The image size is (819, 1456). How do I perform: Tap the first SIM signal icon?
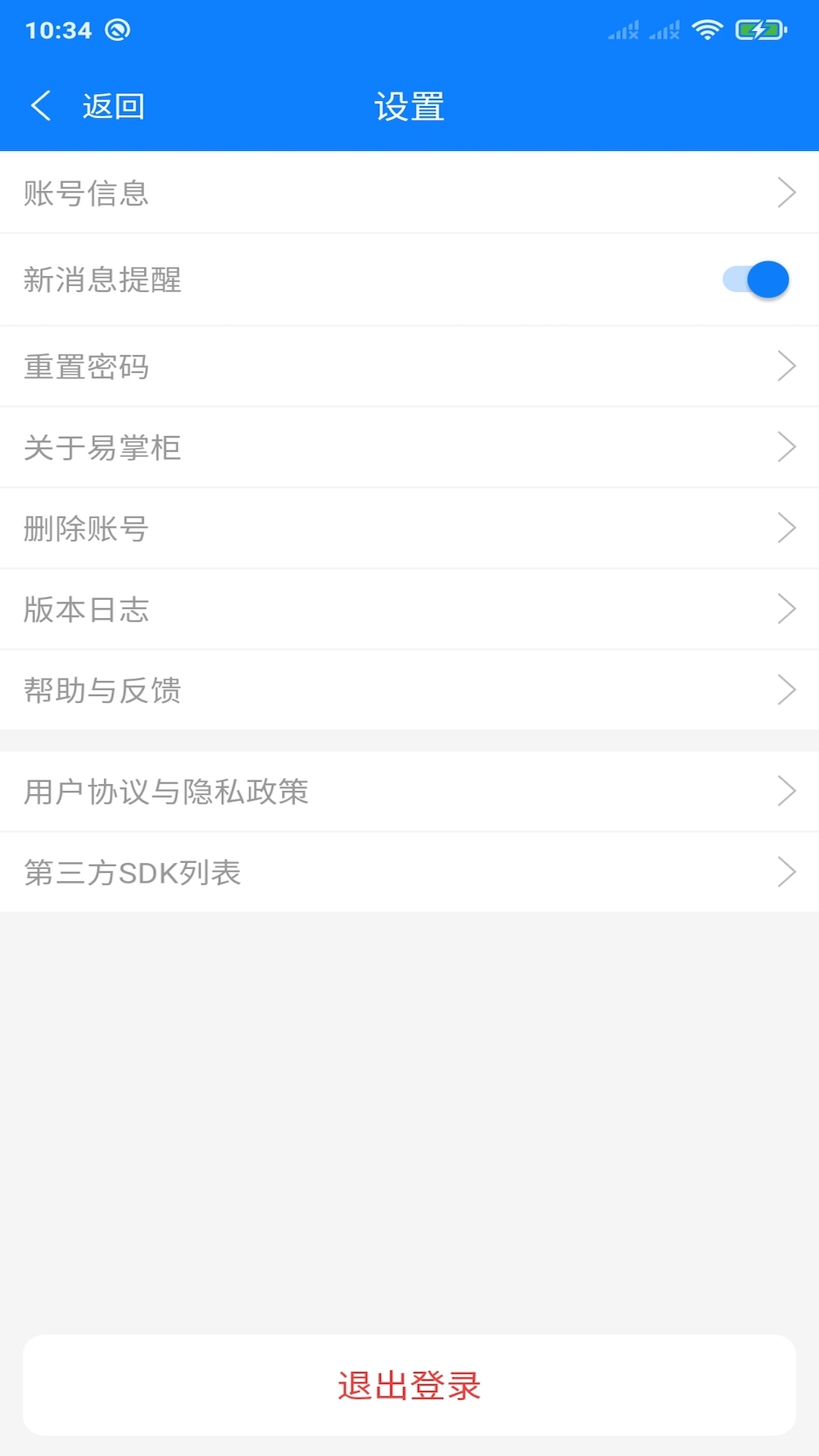(x=623, y=30)
